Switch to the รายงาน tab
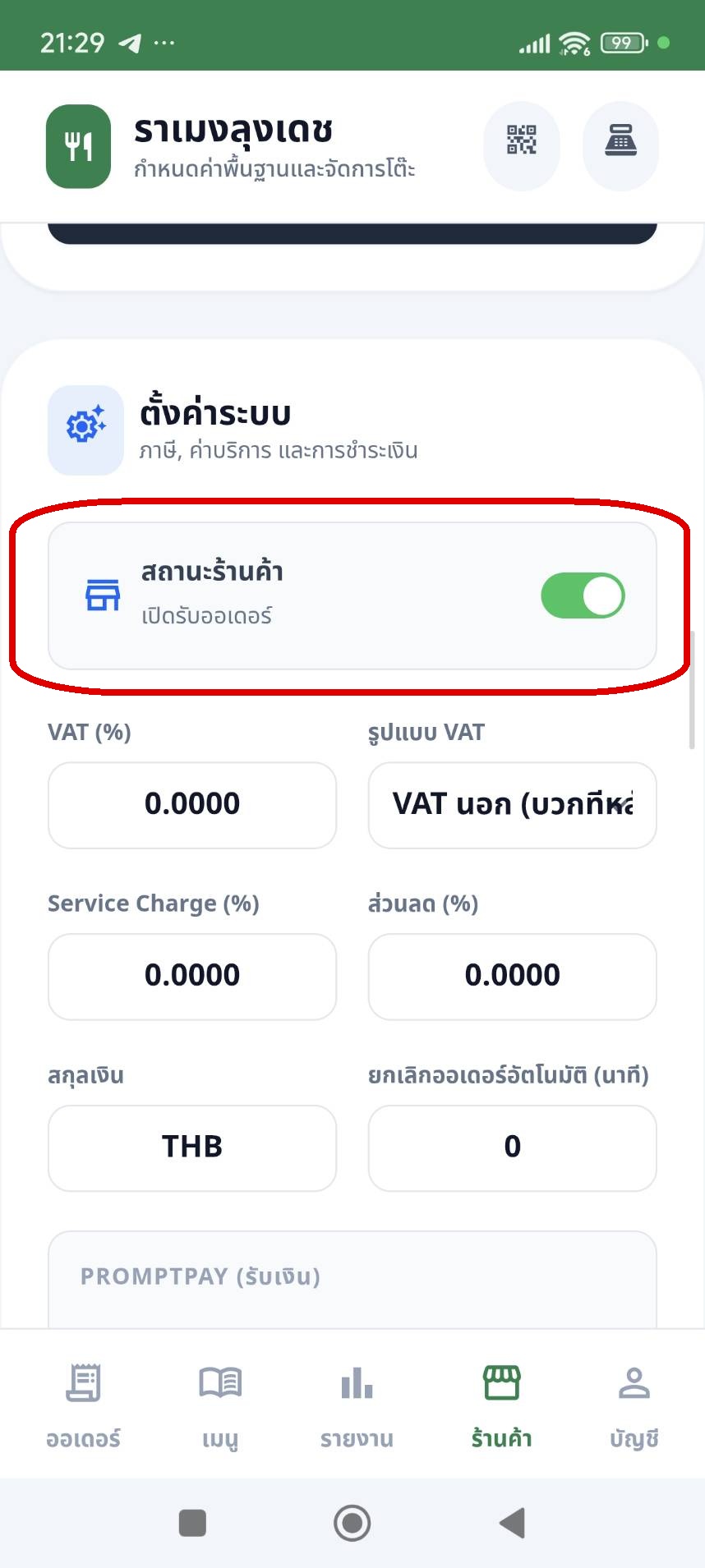705x1568 pixels. click(x=357, y=1403)
